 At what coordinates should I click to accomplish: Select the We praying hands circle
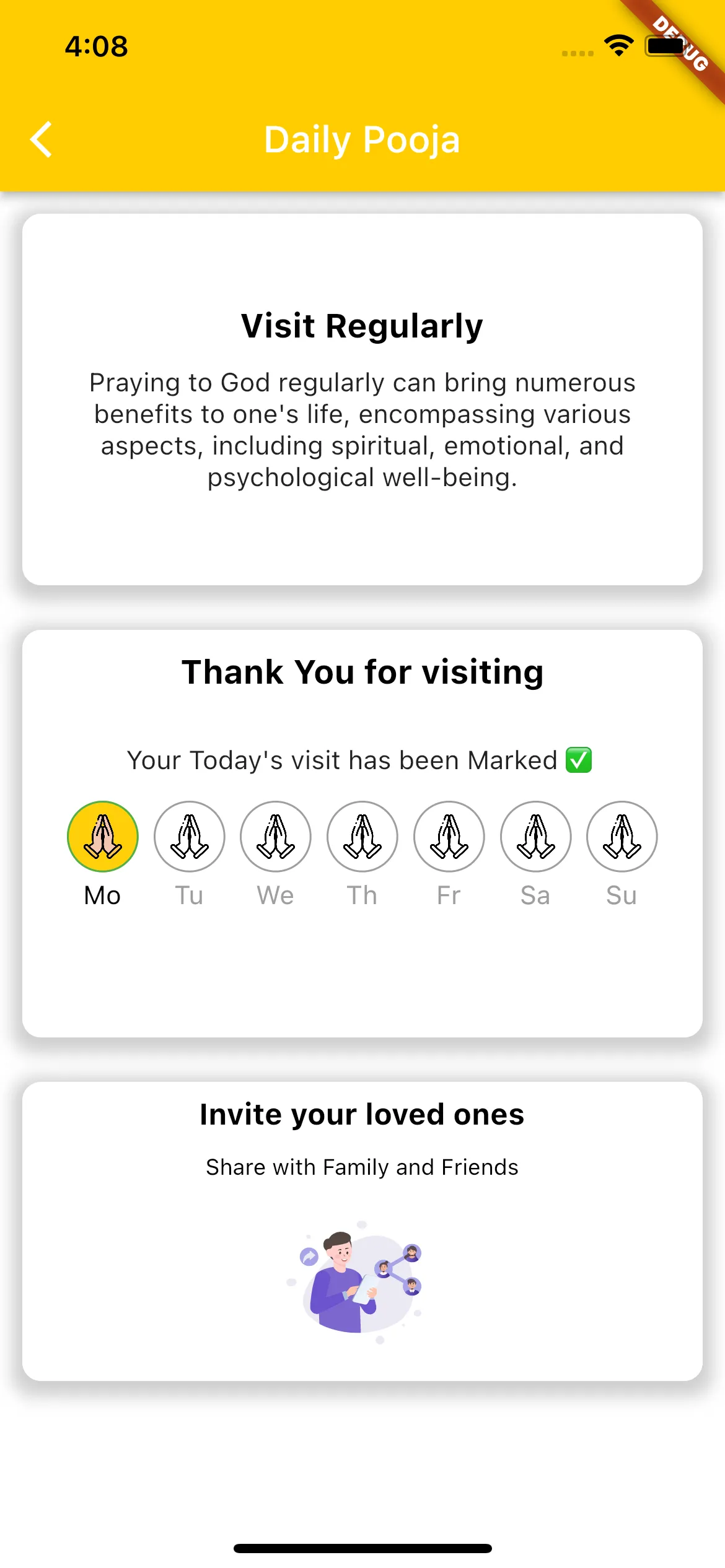tap(276, 837)
